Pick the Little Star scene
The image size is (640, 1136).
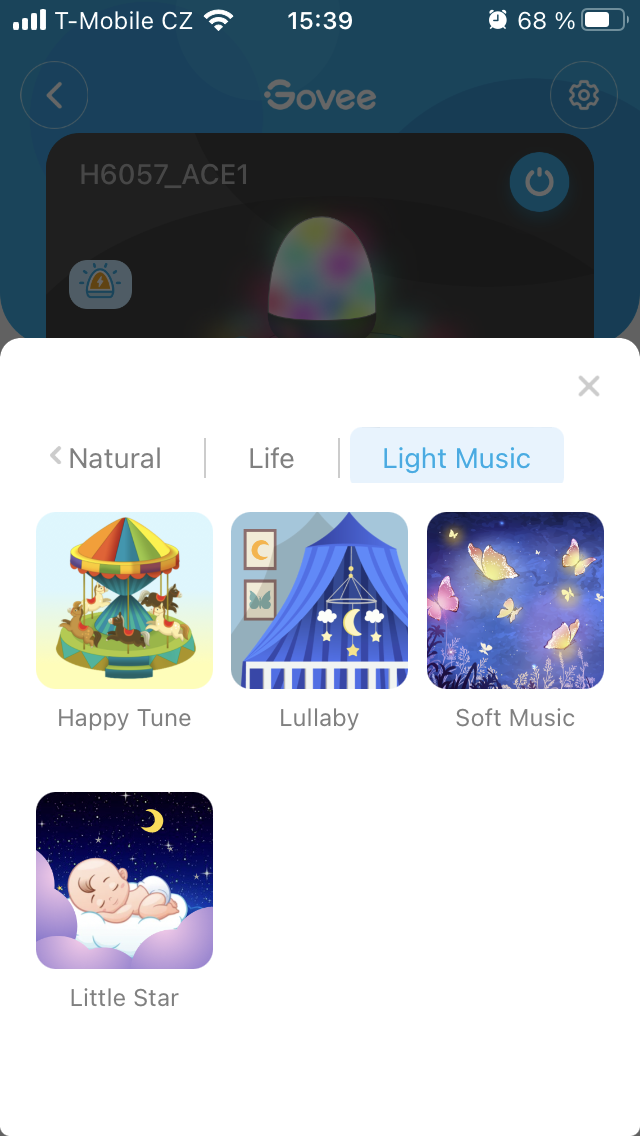click(124, 881)
